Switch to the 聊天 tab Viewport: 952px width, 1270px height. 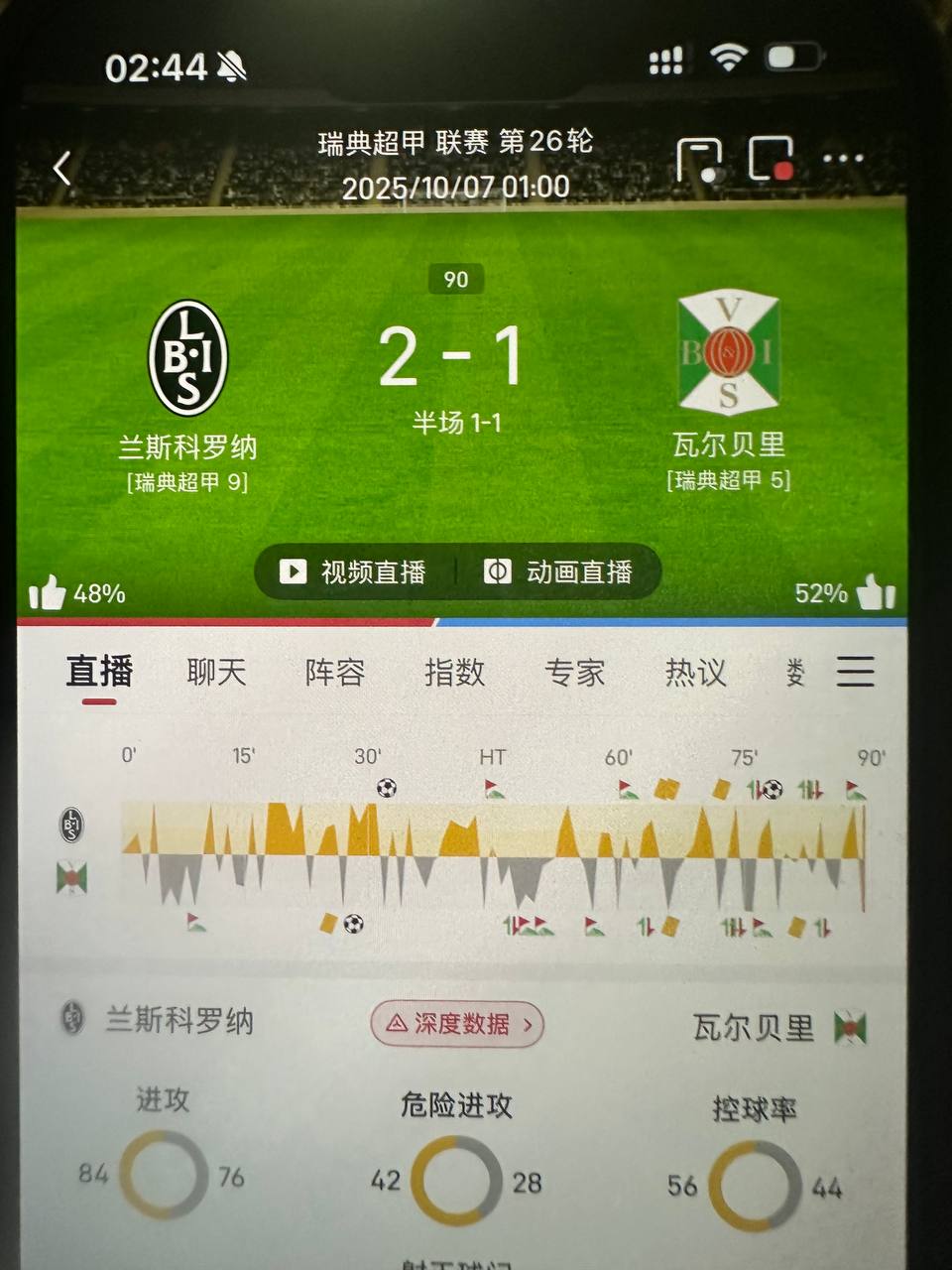click(216, 672)
